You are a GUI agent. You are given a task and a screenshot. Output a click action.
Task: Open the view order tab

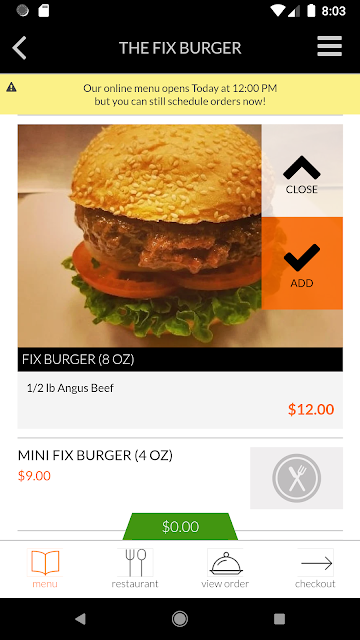click(225, 569)
